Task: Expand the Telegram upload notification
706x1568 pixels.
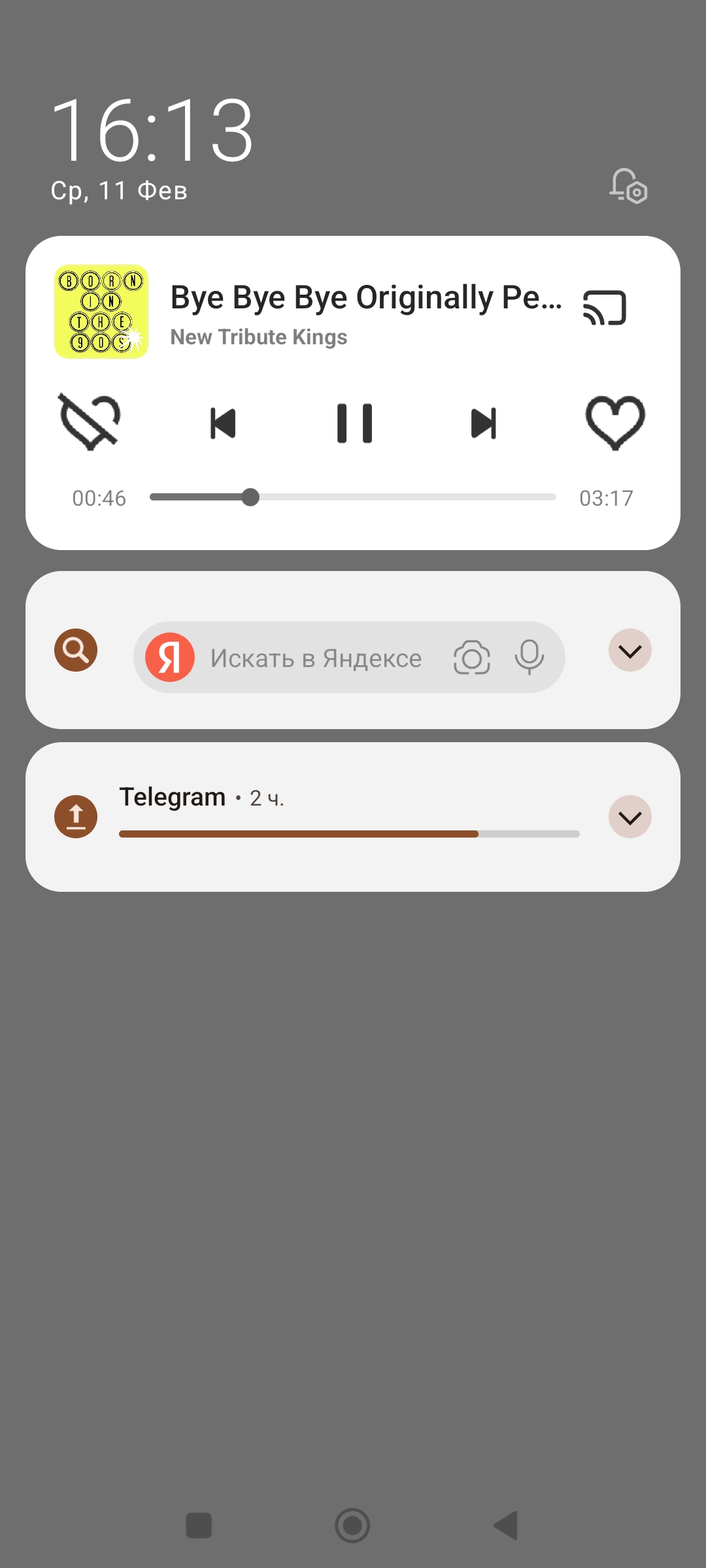Action: pos(630,817)
